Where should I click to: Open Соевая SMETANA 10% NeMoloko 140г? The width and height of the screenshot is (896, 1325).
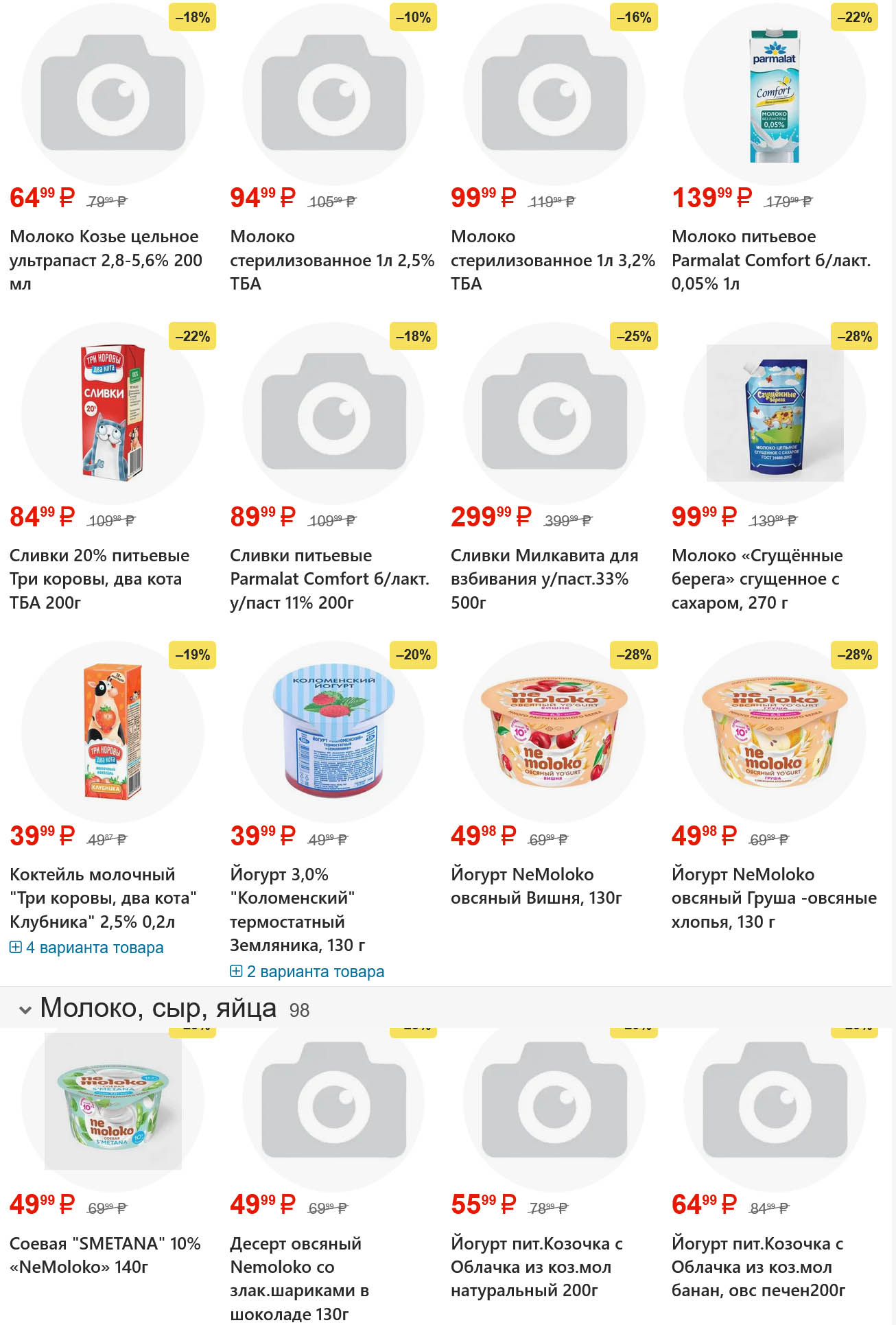[105, 1255]
